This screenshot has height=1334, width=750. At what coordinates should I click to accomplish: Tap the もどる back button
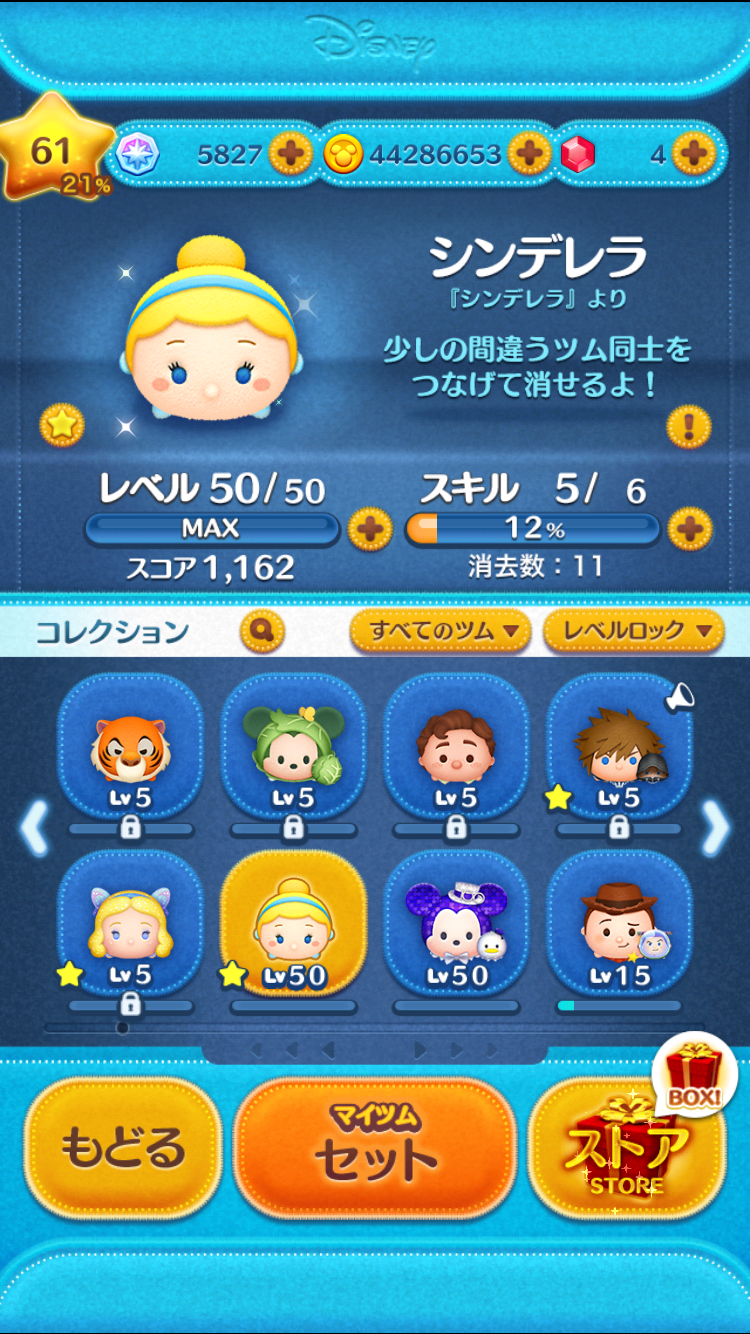point(122,1146)
